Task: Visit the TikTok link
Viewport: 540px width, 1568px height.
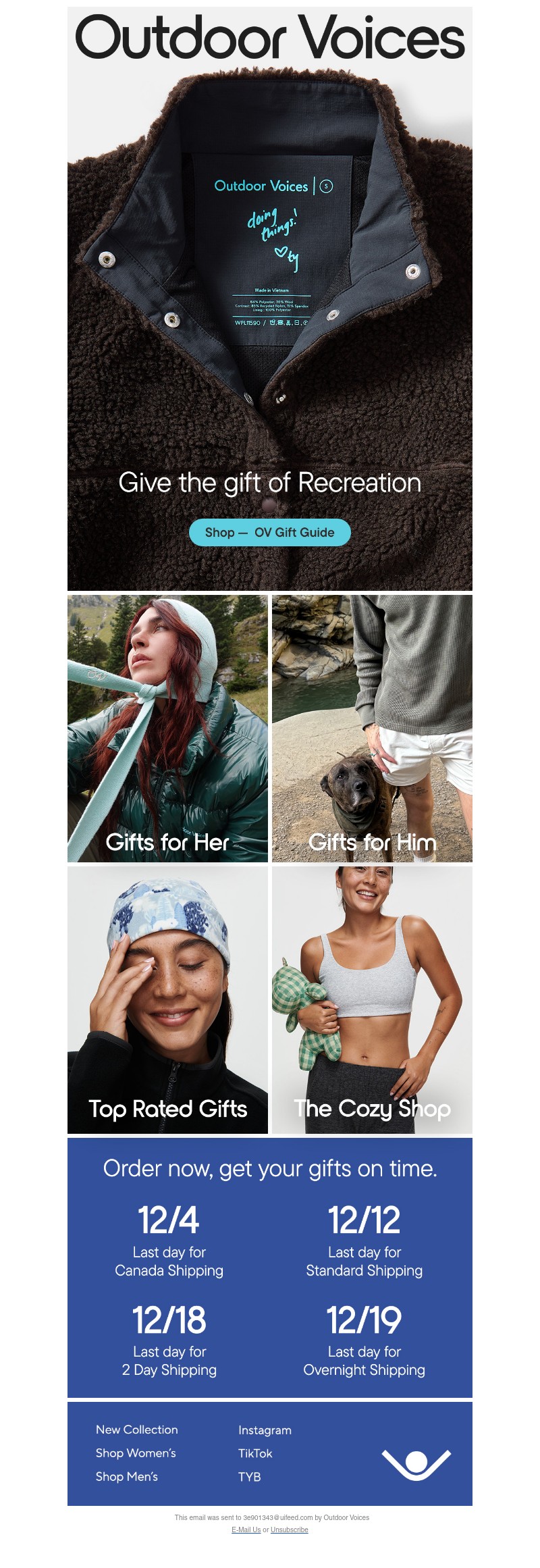Action: coord(255,1453)
